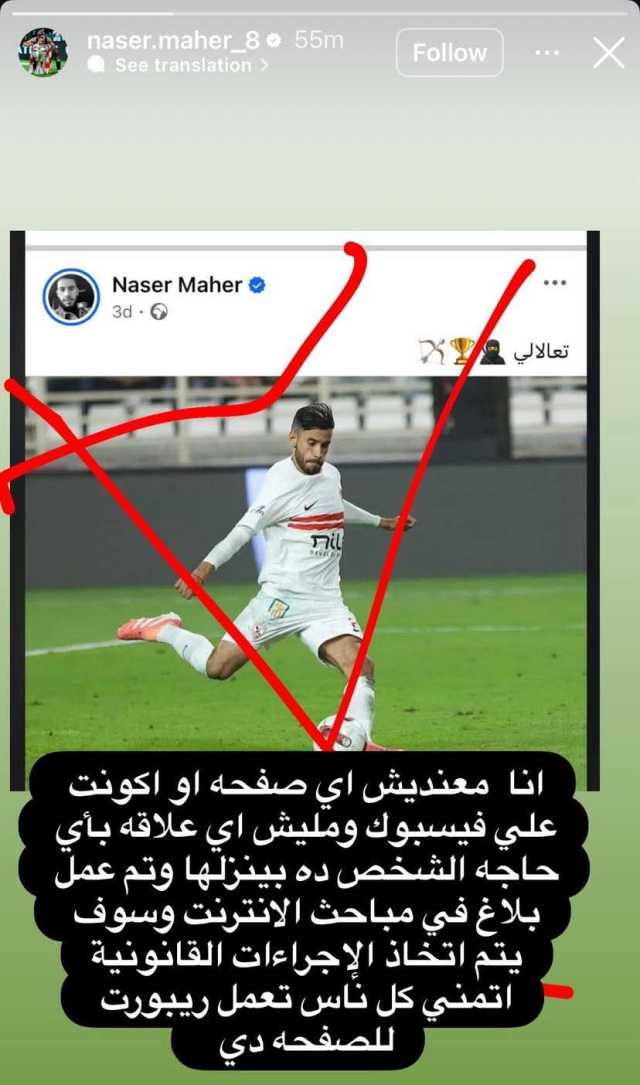Open the story options menu
The width and height of the screenshot is (640, 1085).
[547, 52]
